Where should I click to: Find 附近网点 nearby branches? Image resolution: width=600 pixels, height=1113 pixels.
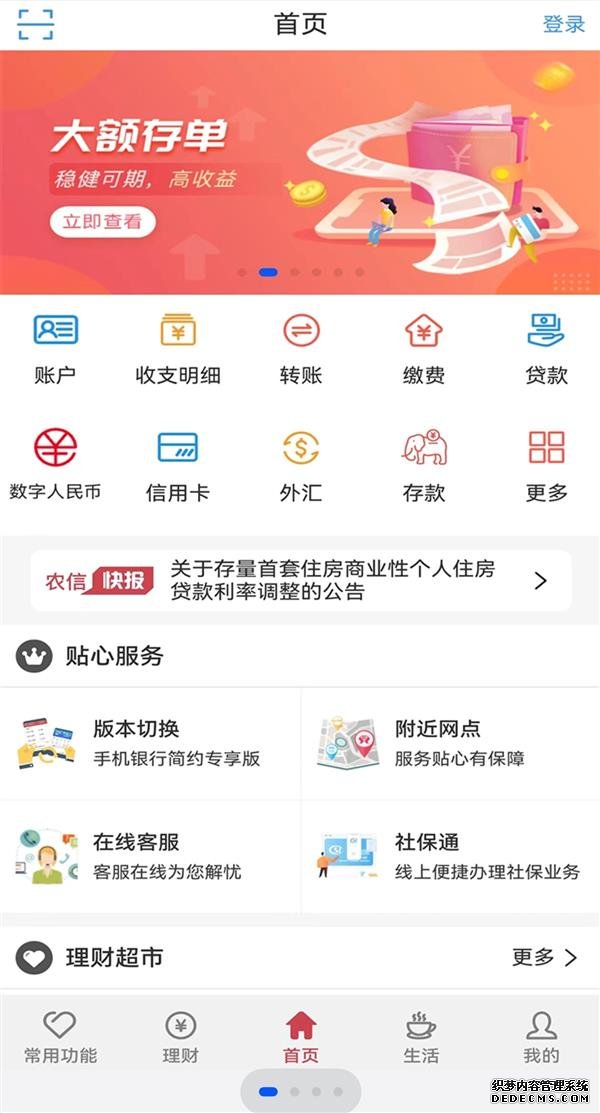[450, 743]
